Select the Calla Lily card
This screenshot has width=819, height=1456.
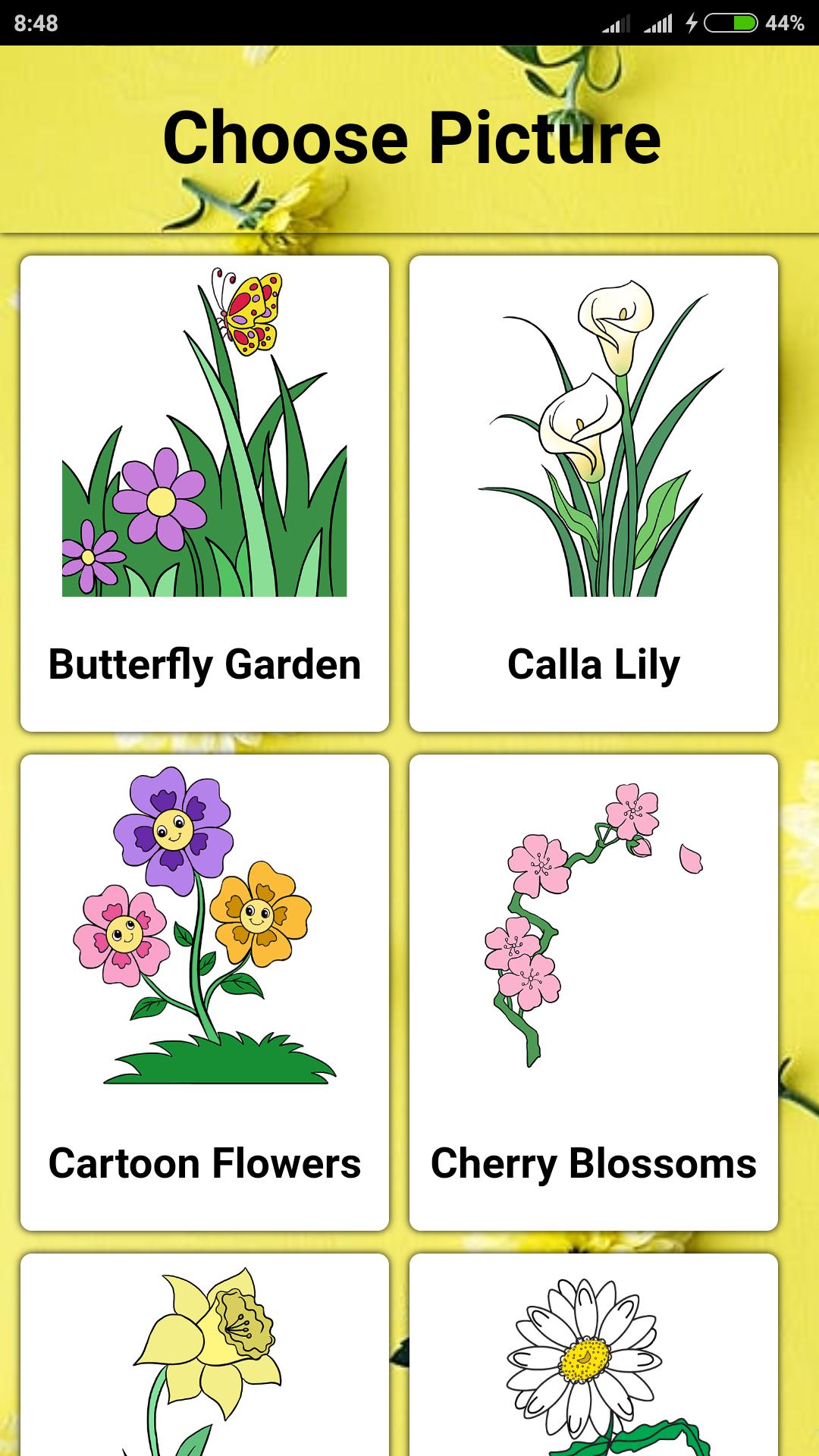tap(594, 493)
